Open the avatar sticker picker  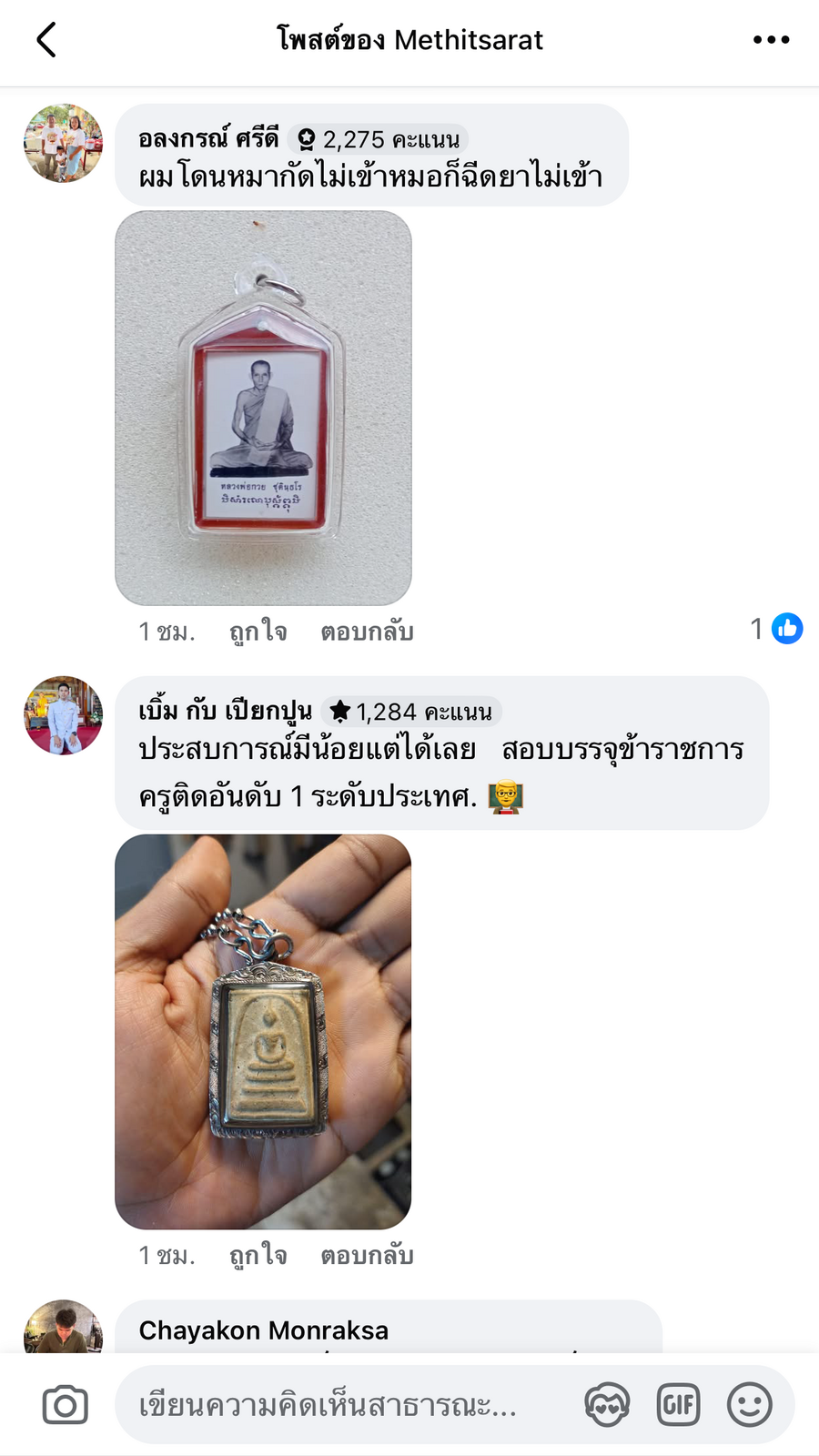[x=607, y=1405]
